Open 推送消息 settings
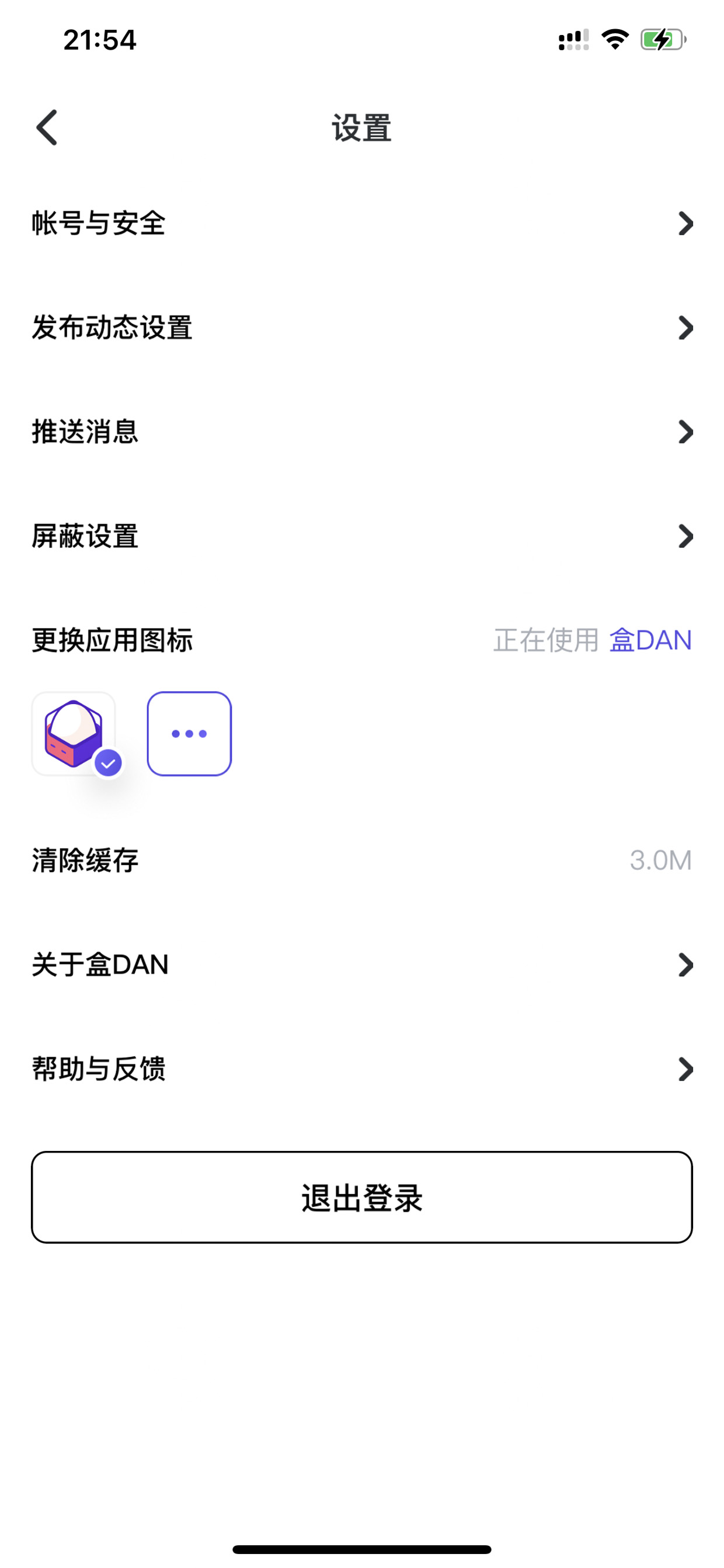 coord(362,432)
